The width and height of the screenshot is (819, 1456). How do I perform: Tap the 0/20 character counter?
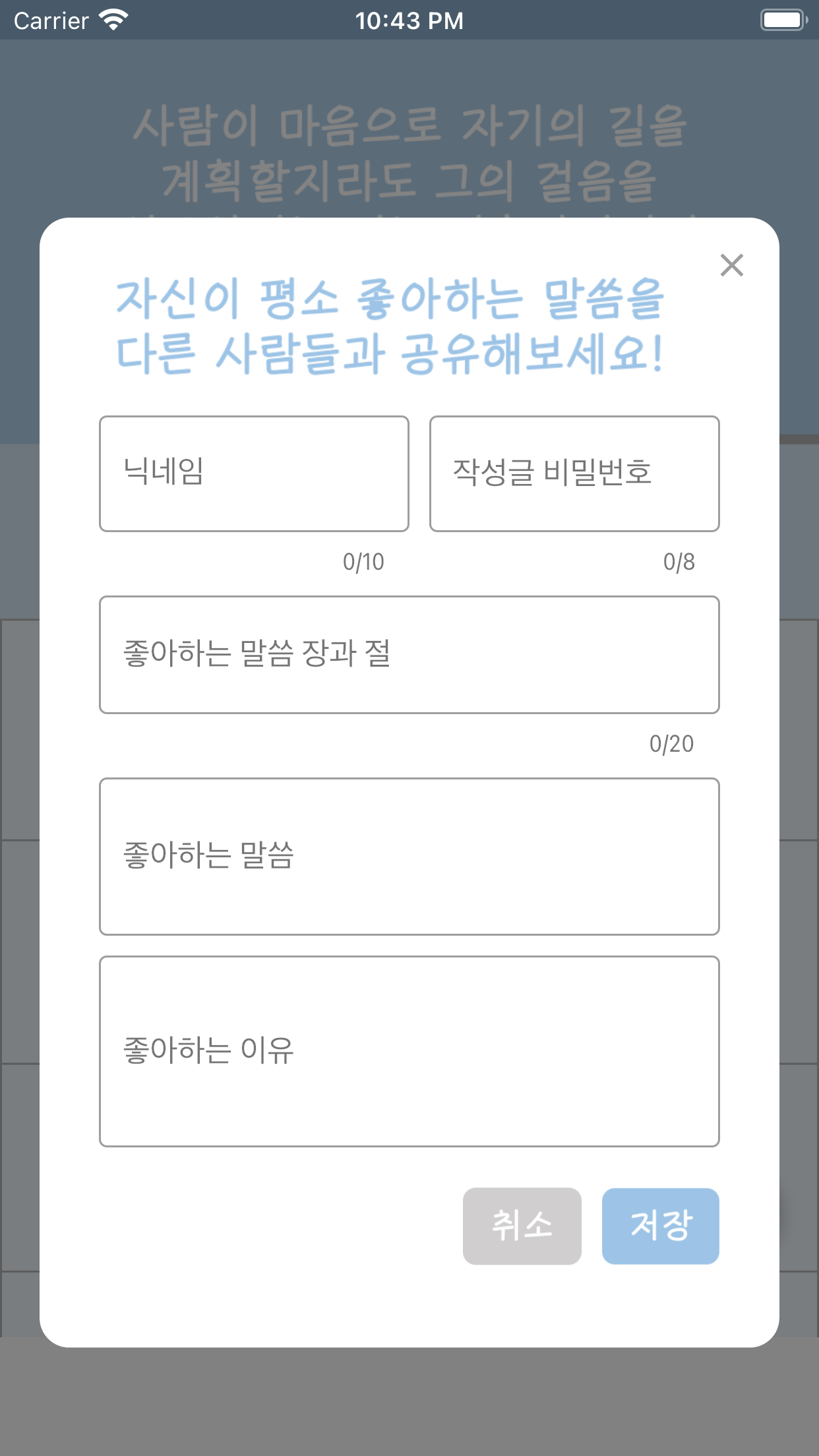[671, 744]
